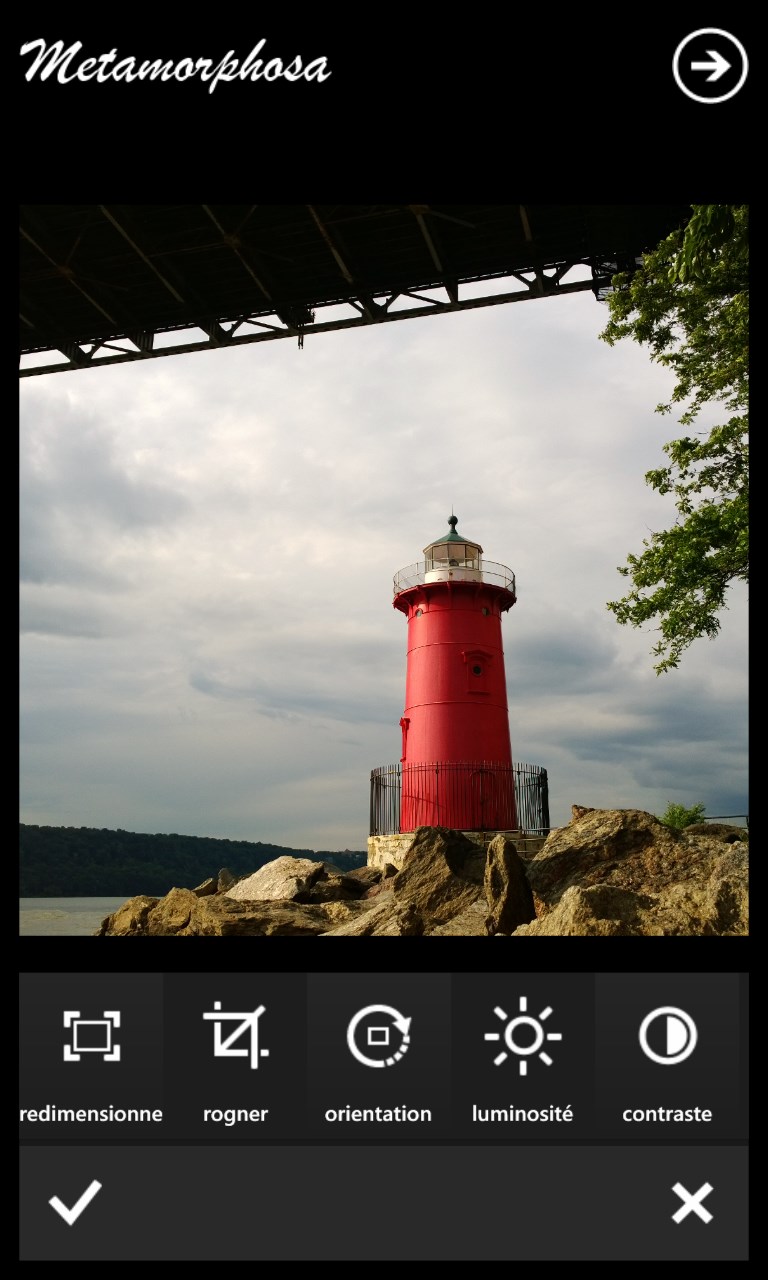Cancel edits with the X icon
This screenshot has height=1280, width=768.
point(692,1202)
